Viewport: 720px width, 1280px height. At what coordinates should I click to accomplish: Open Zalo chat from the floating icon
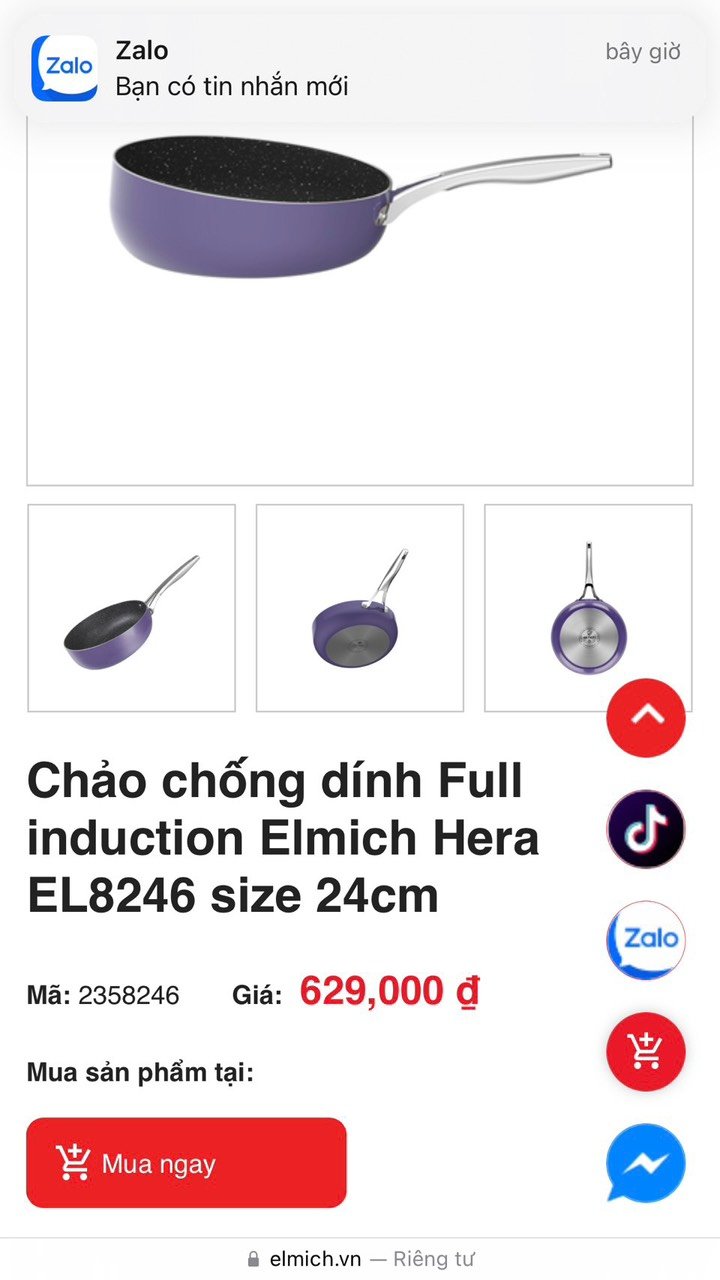[645, 939]
